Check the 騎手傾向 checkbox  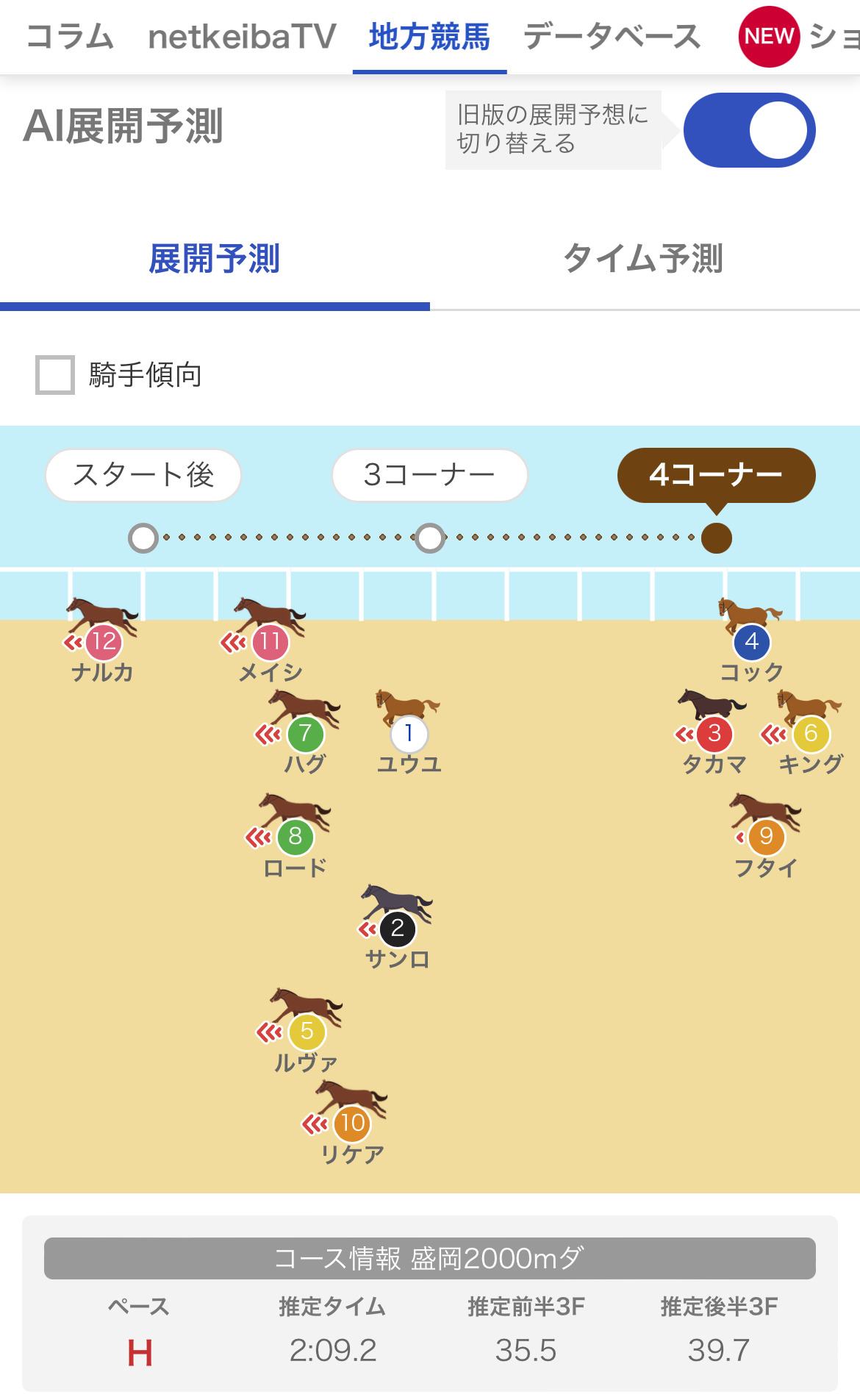55,375
